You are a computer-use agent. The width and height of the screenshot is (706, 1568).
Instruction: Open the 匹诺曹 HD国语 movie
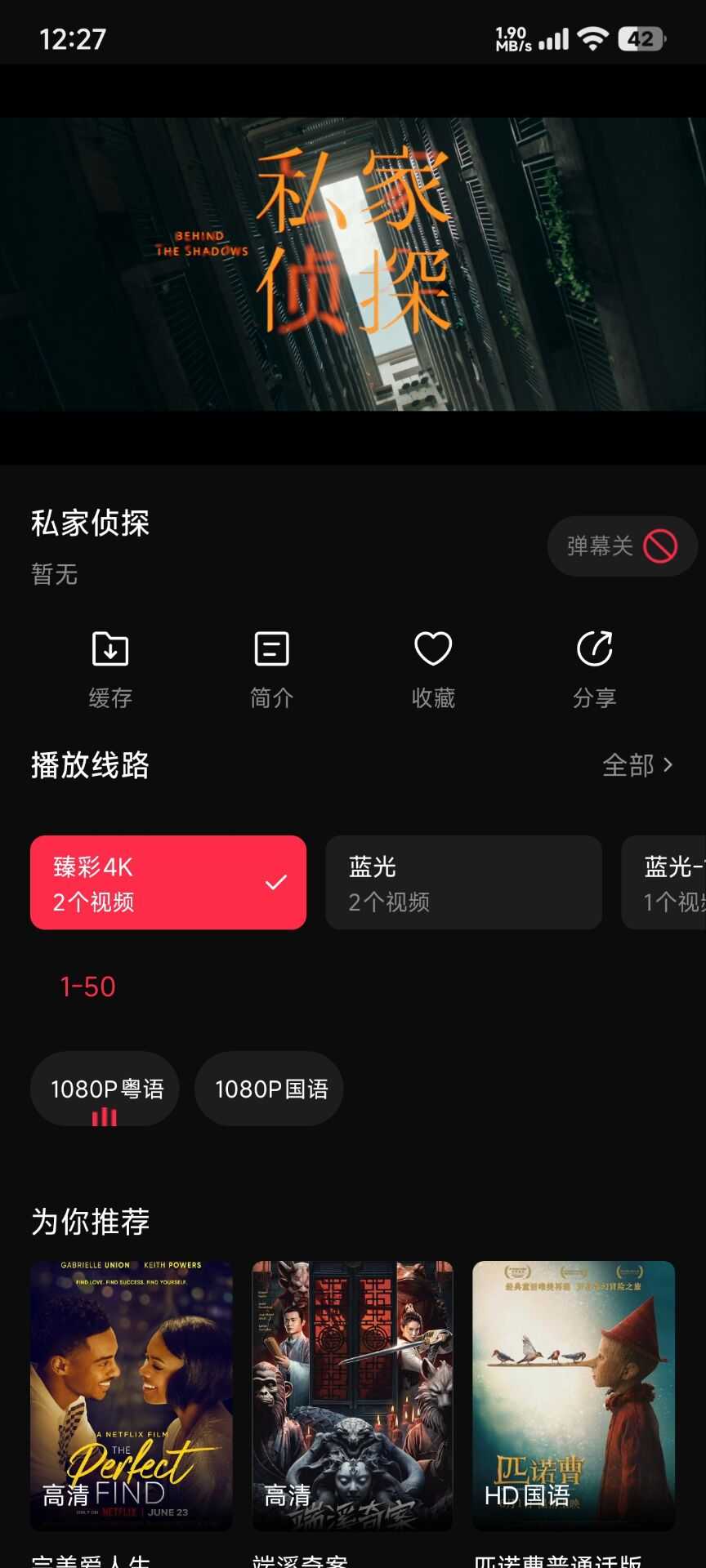tap(574, 1395)
